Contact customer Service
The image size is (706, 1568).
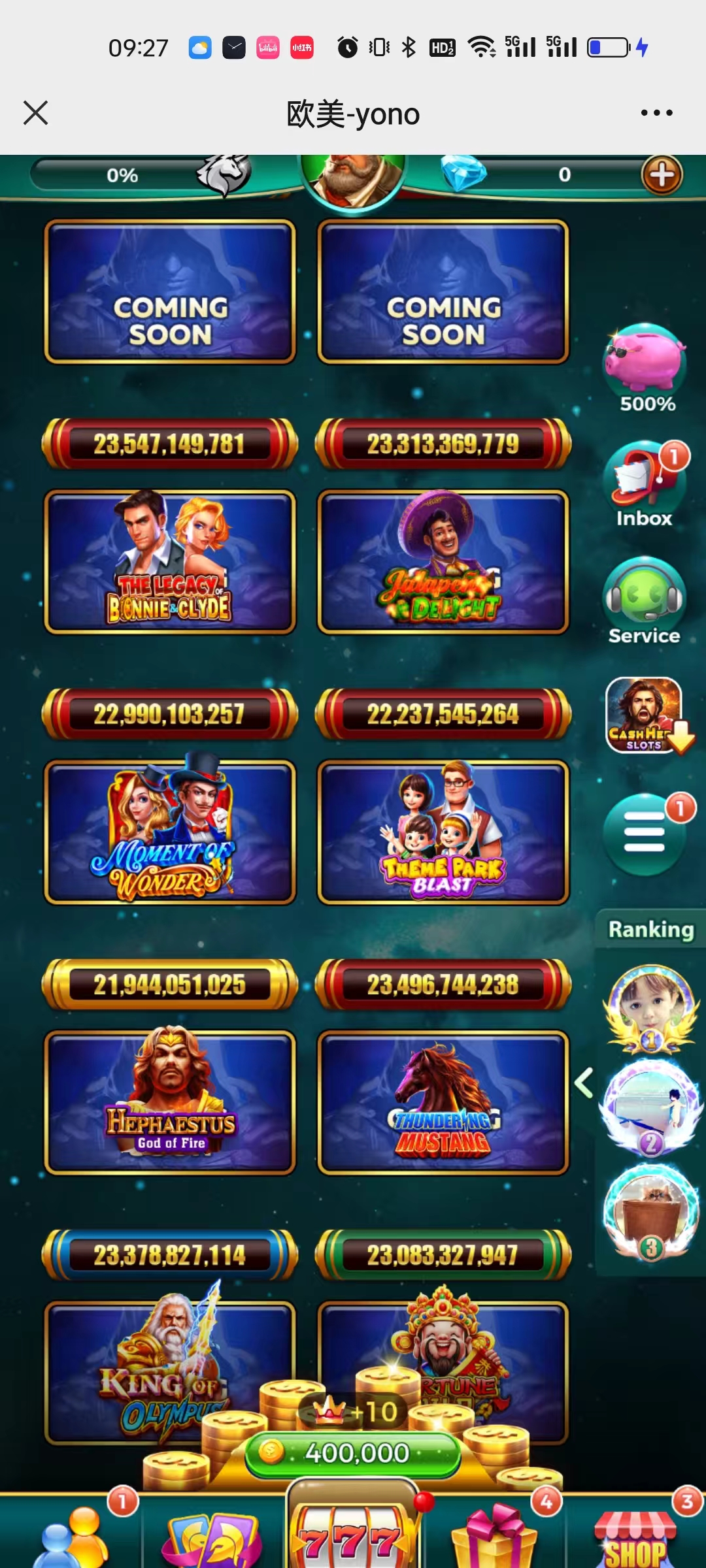click(645, 601)
